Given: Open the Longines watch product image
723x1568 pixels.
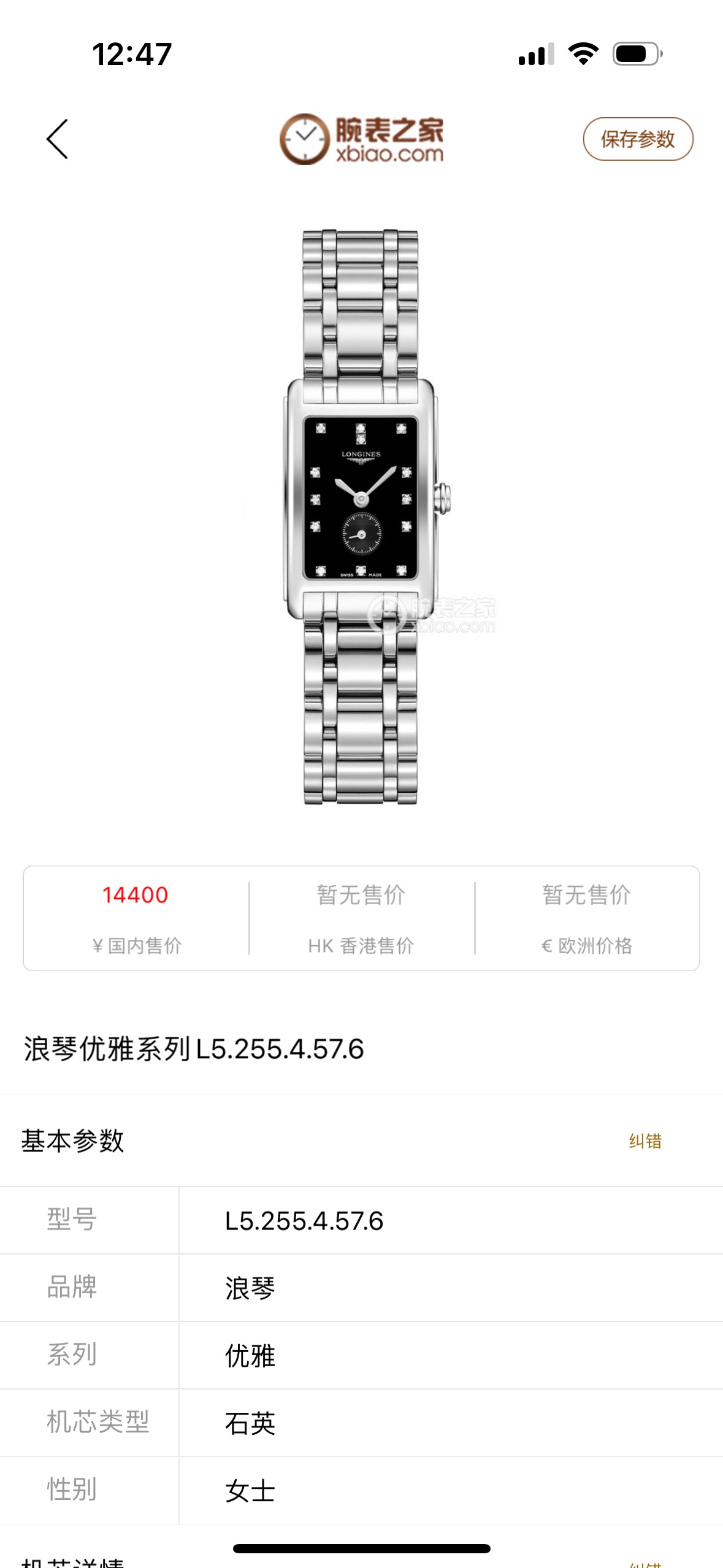Looking at the screenshot, I should pos(361,517).
